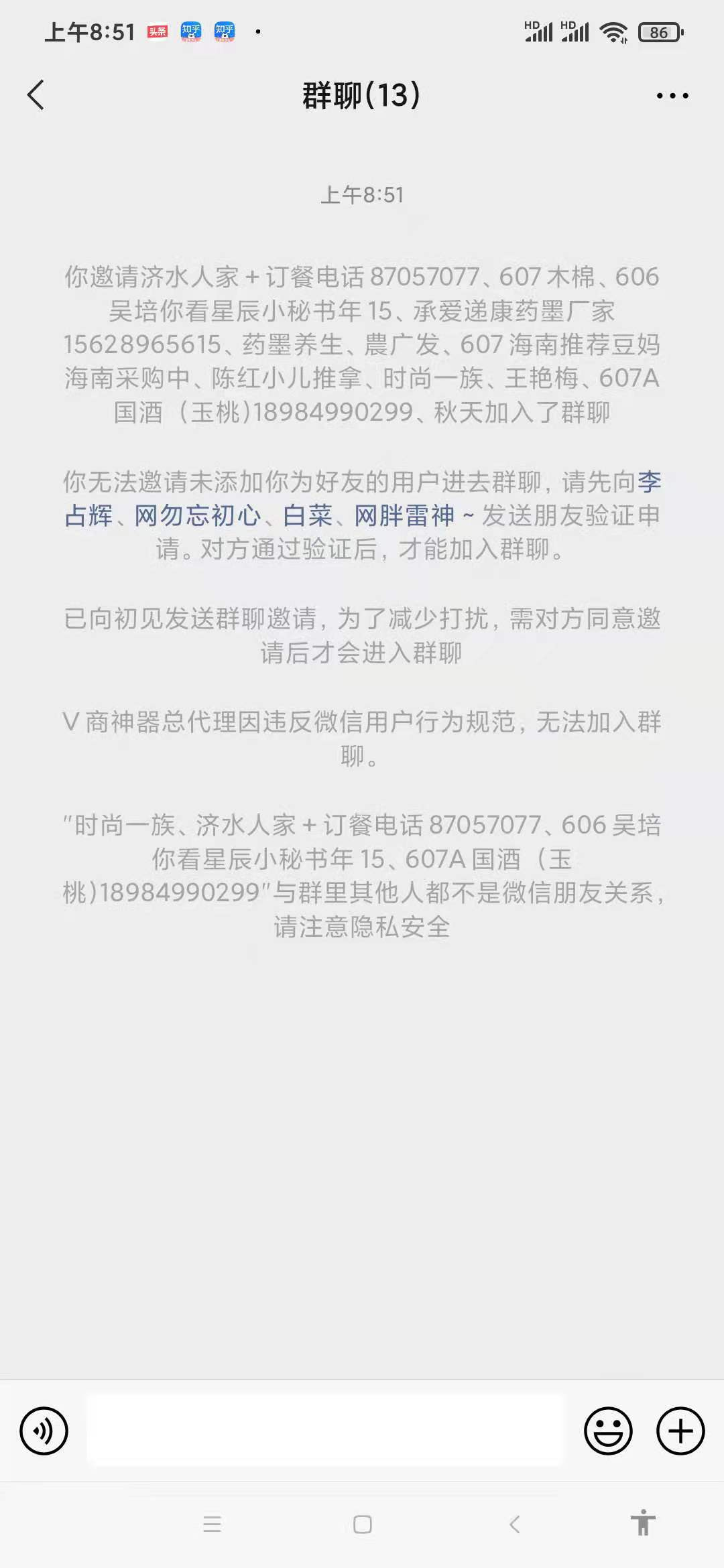Screen dimensions: 724x1568
Task: Tap the system navigation back arrow
Action: (x=515, y=1524)
